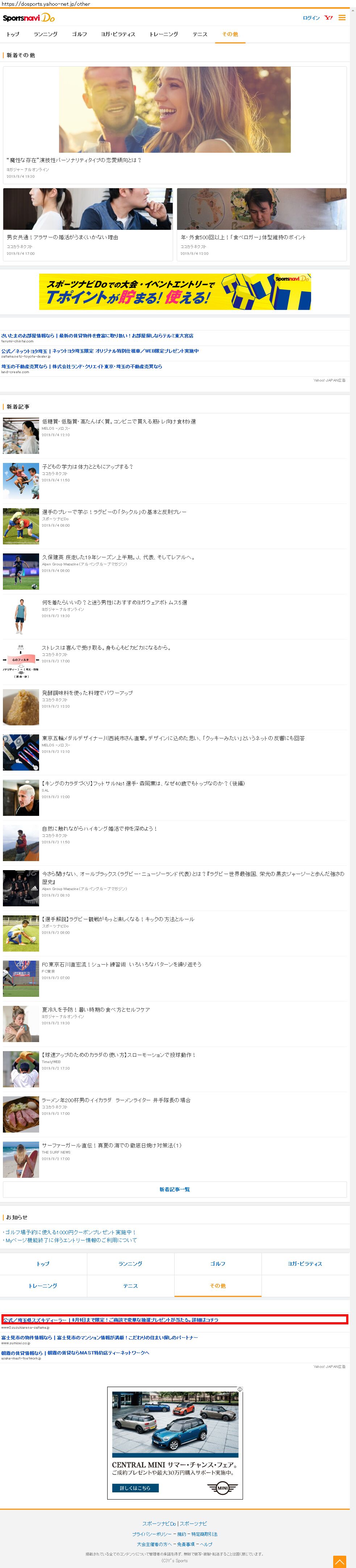This screenshot has width=356, height=1568.
Task: Switch to the ゴルフ tab
Action: (x=80, y=34)
